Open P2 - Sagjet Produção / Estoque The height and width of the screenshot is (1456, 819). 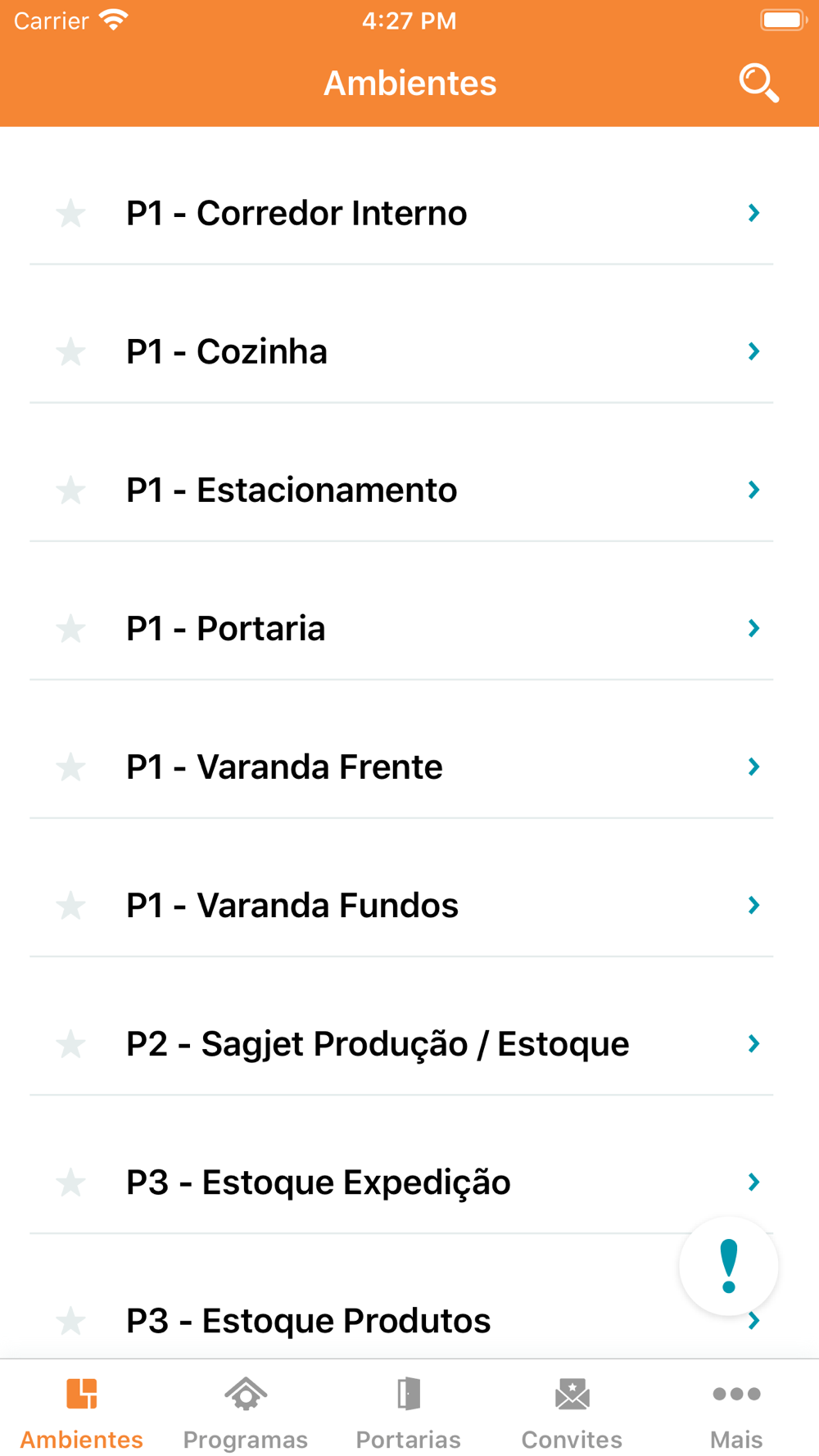pos(401,1043)
